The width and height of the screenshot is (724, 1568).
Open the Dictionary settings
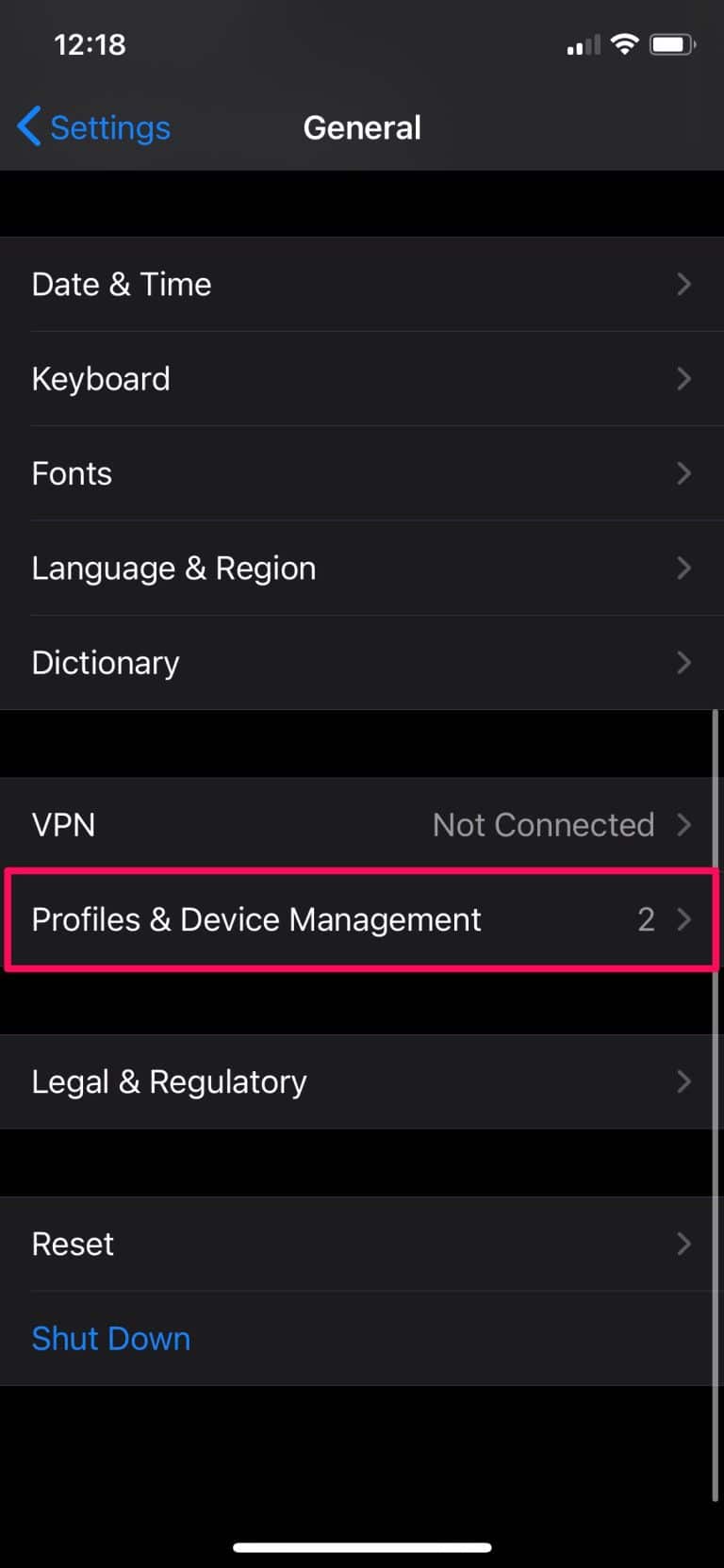click(x=105, y=662)
